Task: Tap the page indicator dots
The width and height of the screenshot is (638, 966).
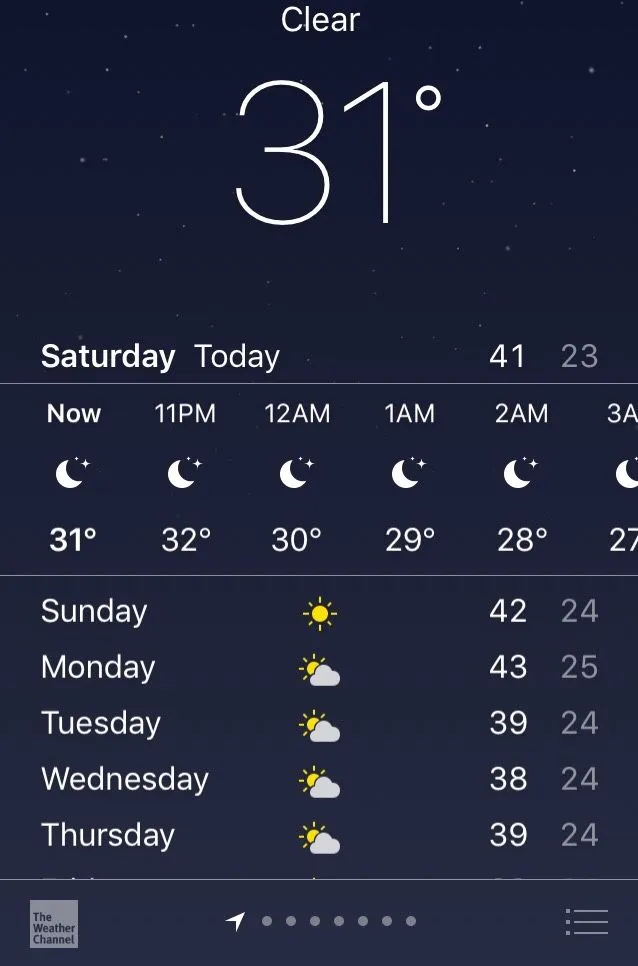Action: point(338,921)
